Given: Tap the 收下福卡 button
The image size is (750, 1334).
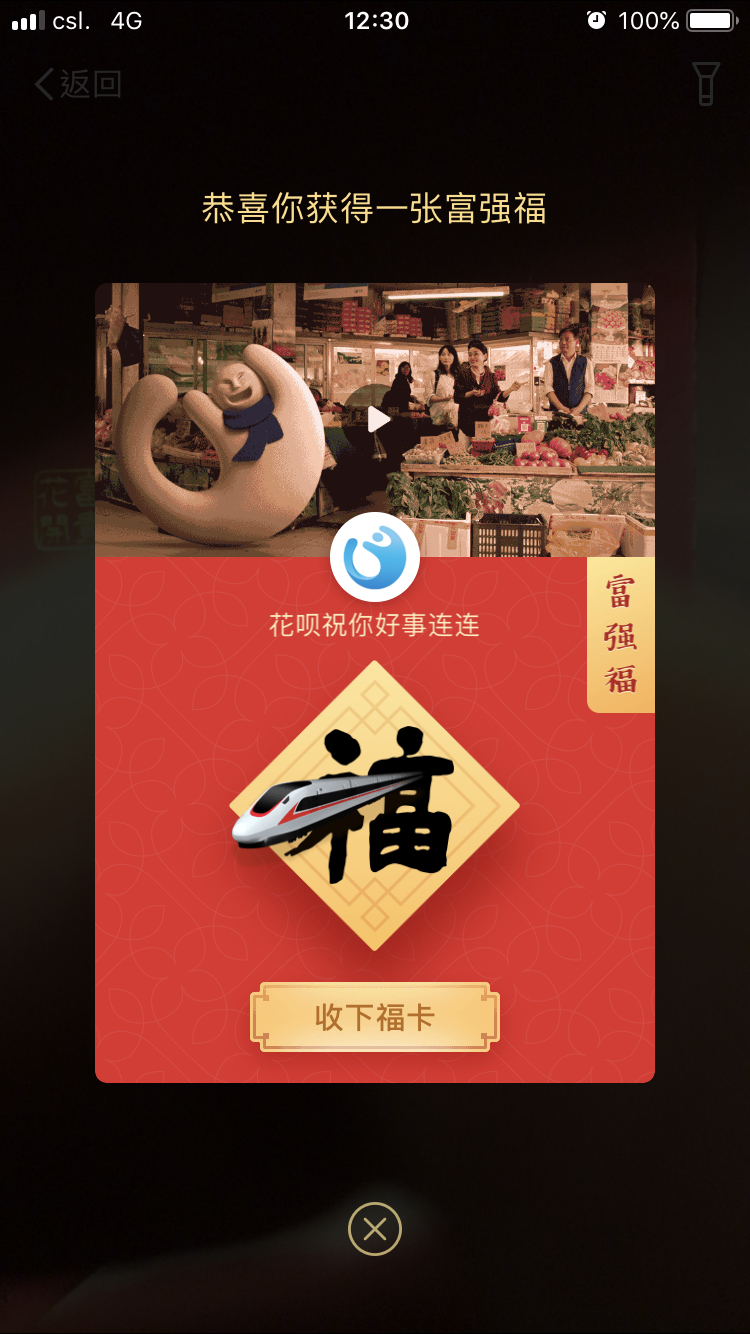Looking at the screenshot, I should (x=375, y=1017).
